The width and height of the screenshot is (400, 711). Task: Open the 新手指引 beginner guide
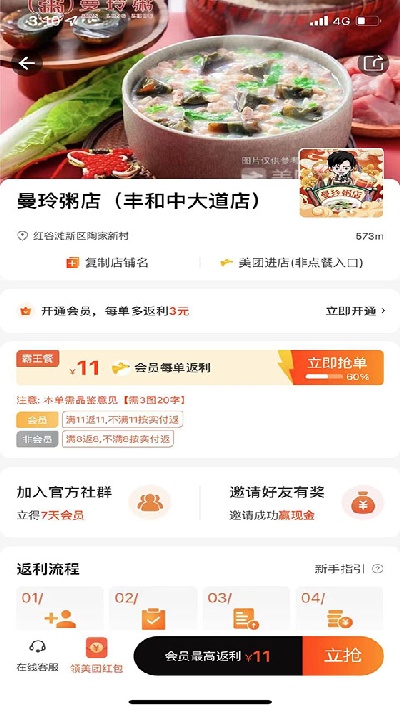click(x=349, y=569)
